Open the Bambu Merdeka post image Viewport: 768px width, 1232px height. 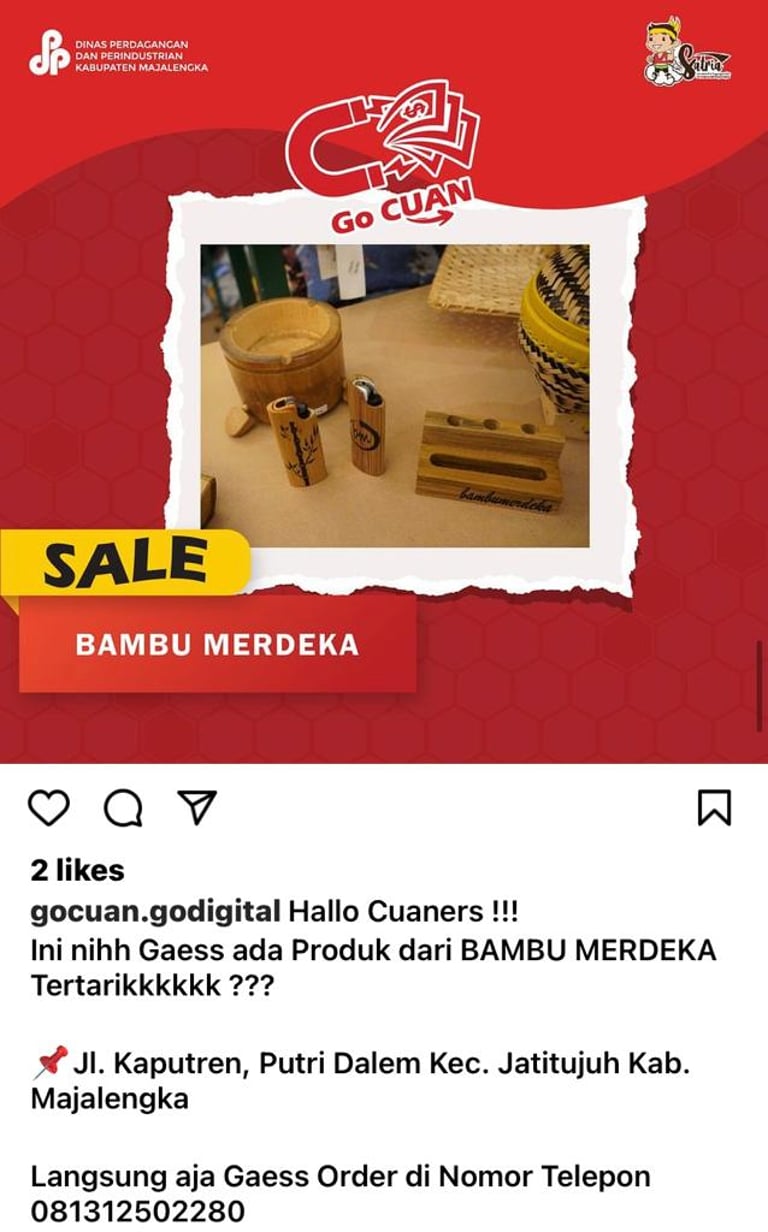click(384, 382)
